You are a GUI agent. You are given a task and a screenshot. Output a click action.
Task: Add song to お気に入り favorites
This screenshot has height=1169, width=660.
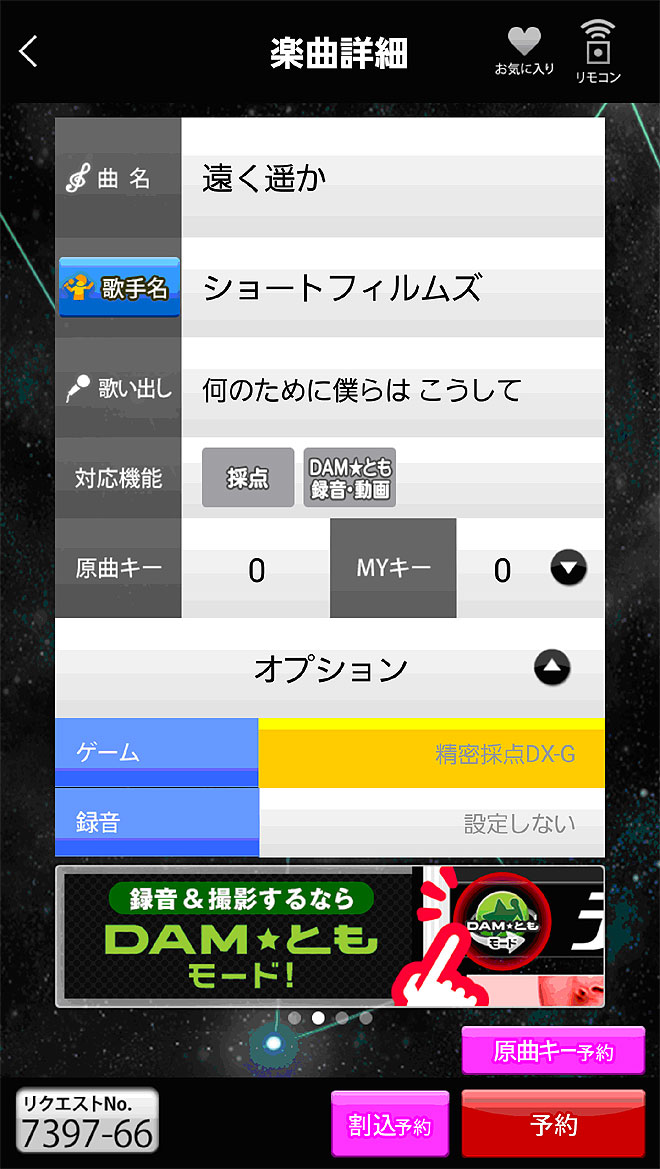(524, 51)
